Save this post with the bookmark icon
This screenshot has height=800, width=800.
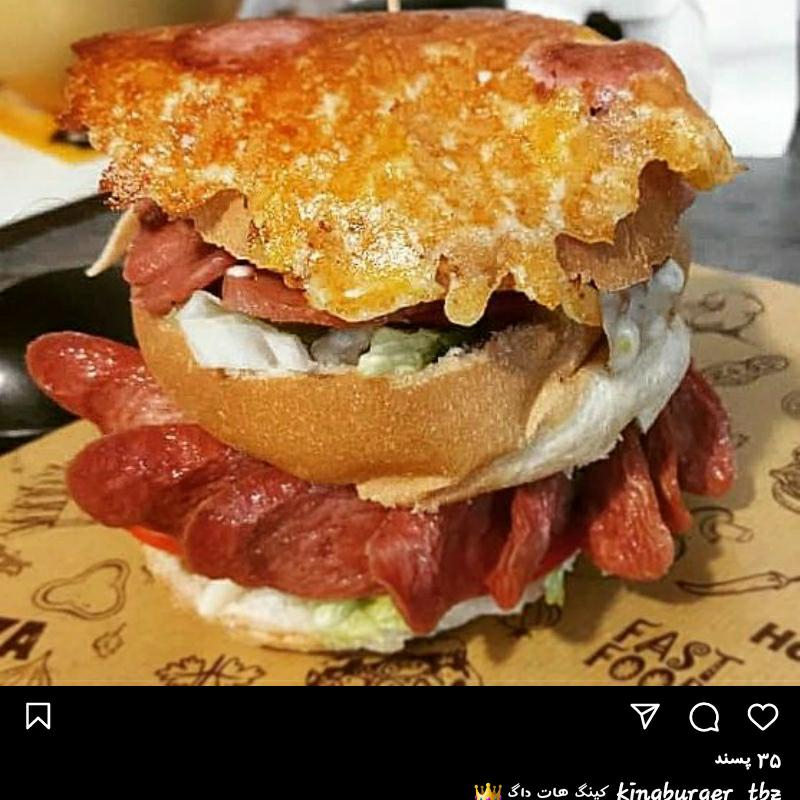pyautogui.click(x=38, y=716)
